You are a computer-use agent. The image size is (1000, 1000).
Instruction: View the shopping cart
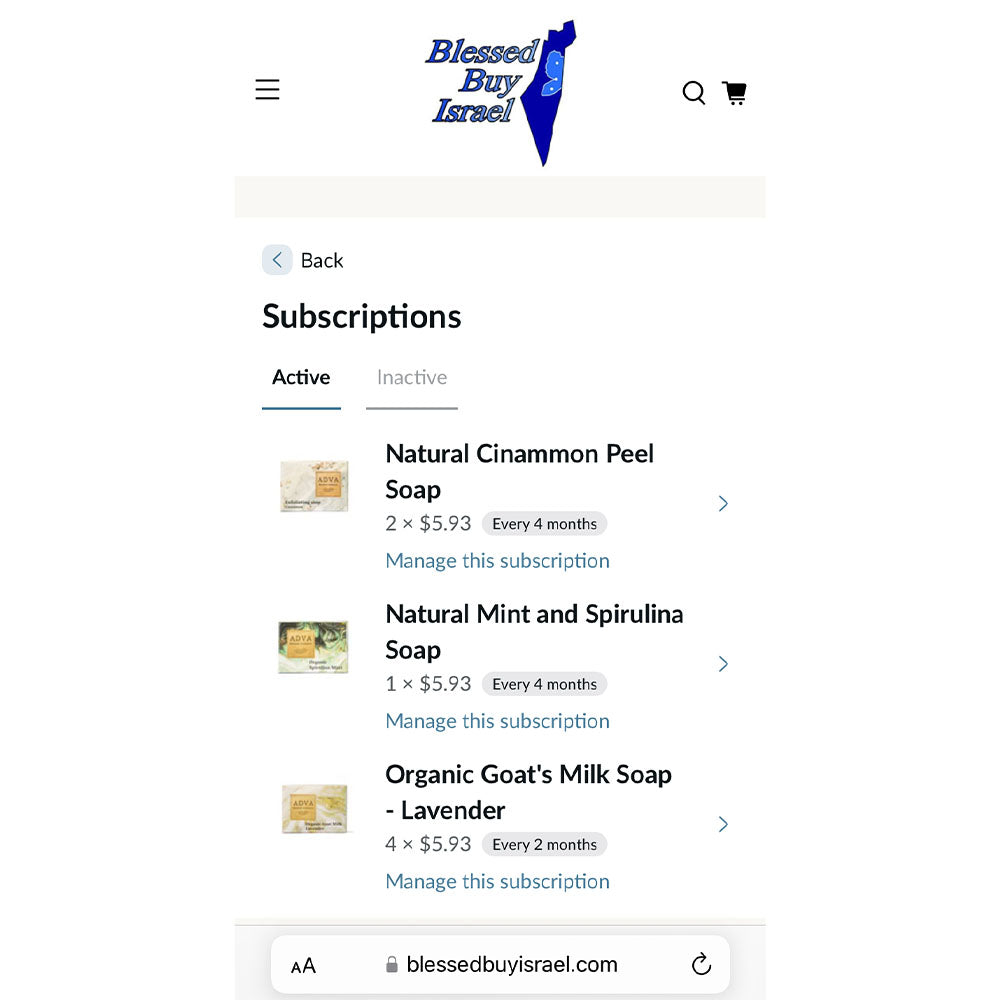[735, 93]
